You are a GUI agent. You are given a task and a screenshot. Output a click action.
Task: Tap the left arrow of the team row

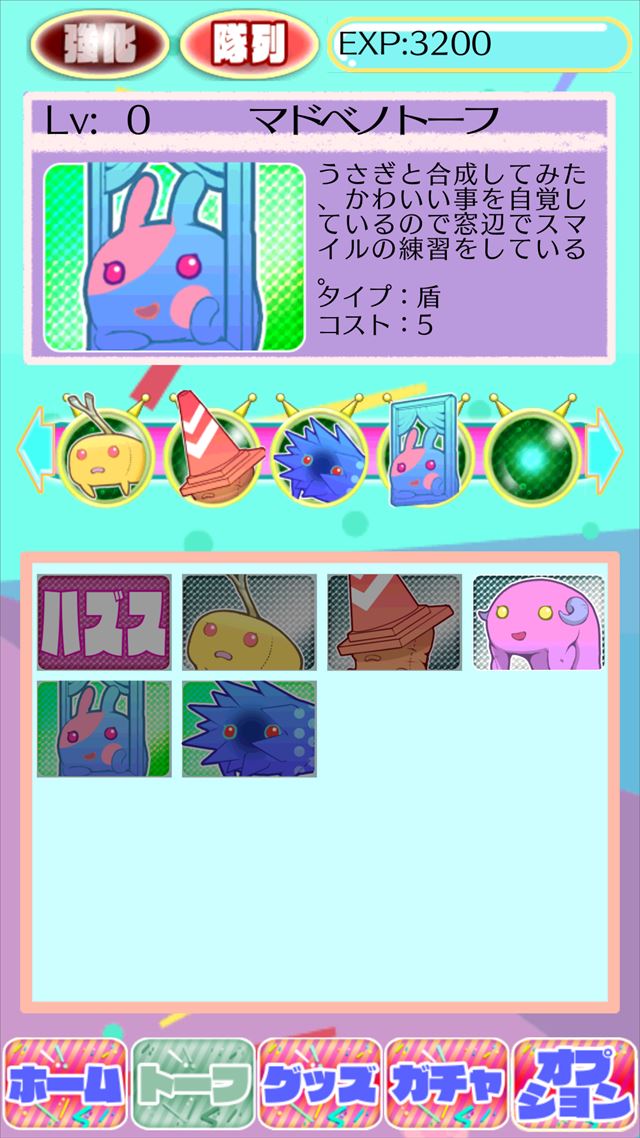(32, 449)
